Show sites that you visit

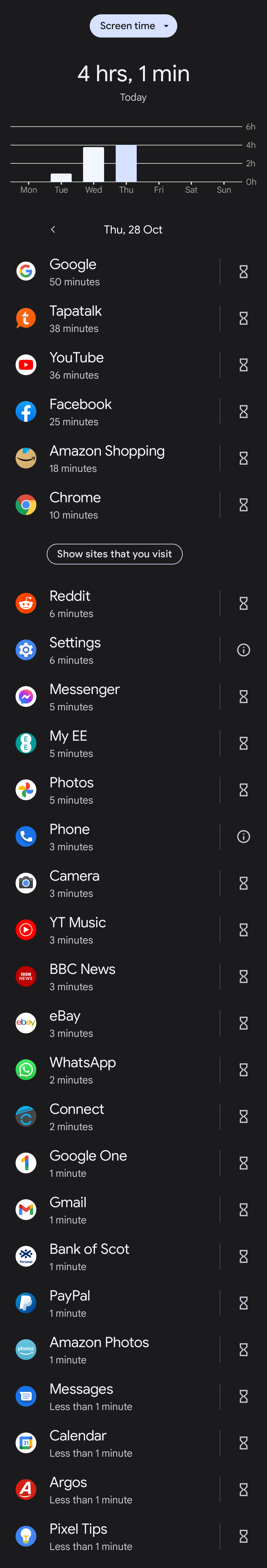point(115,554)
